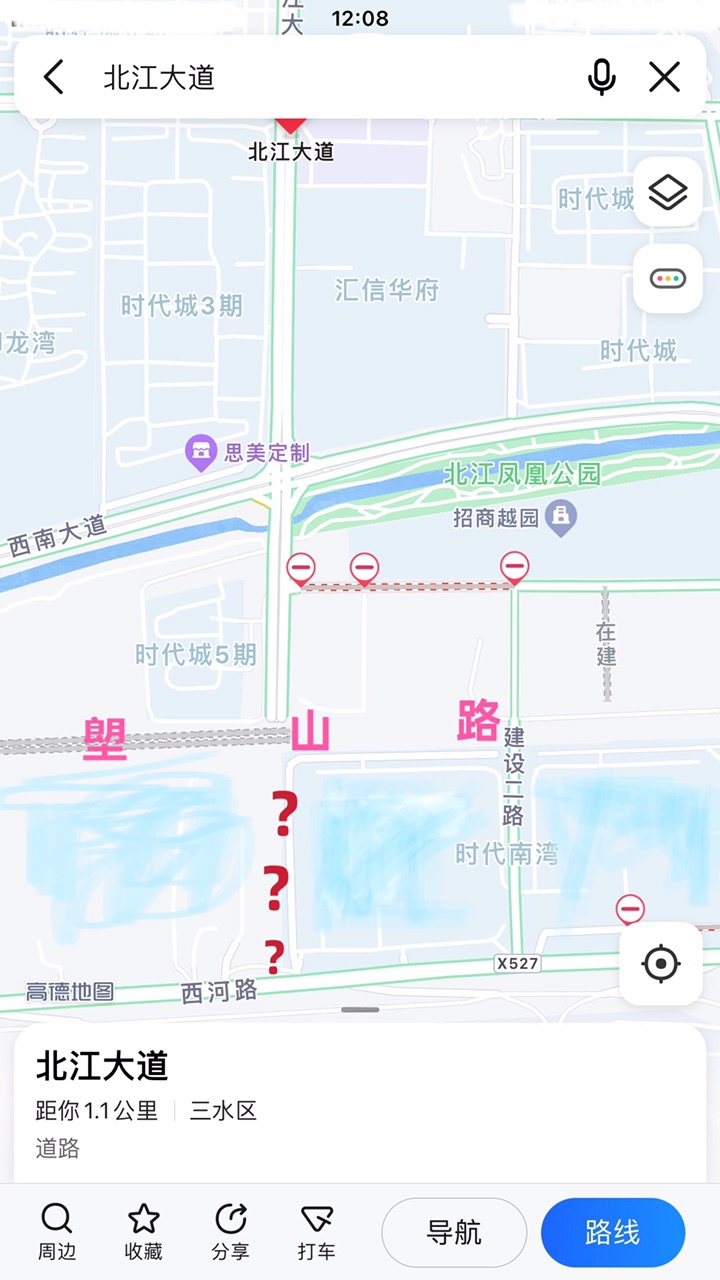Image resolution: width=720 pixels, height=1280 pixels.
Task: View route options with 路线
Action: 612,1232
